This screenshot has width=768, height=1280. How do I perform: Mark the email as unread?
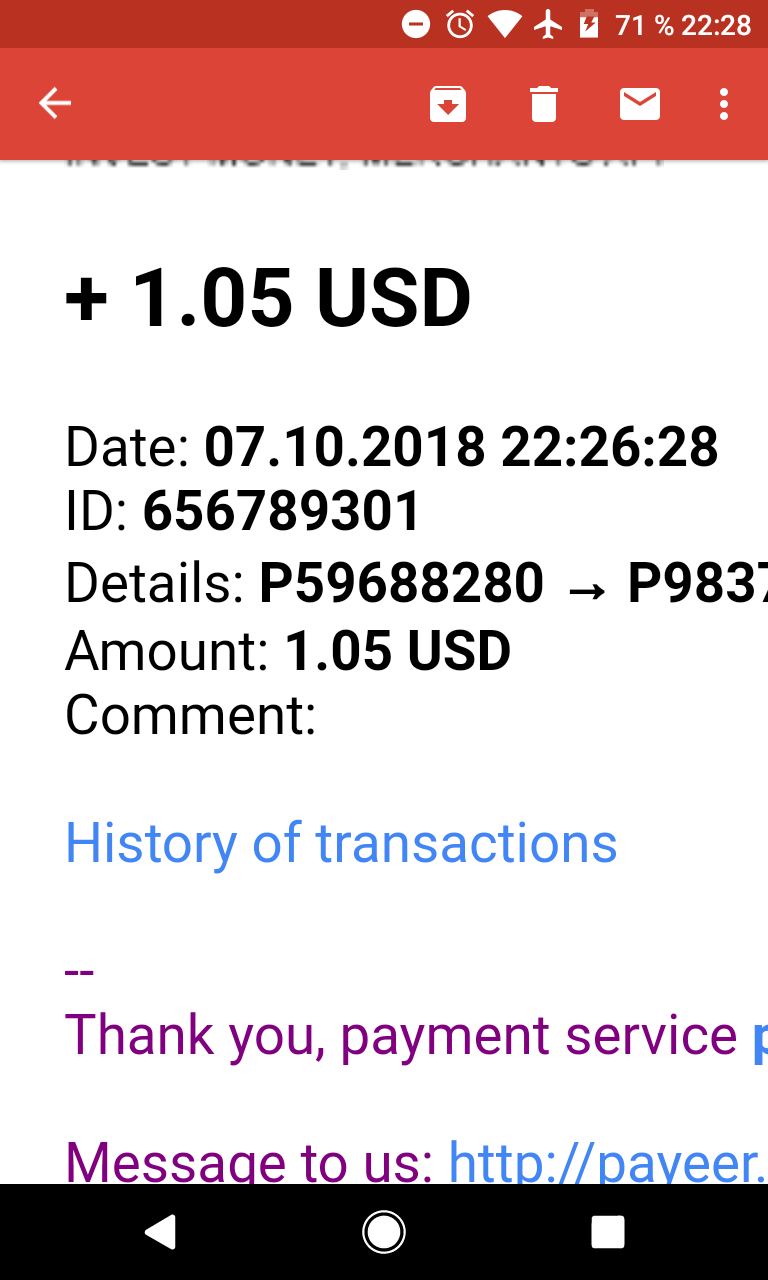(x=640, y=103)
